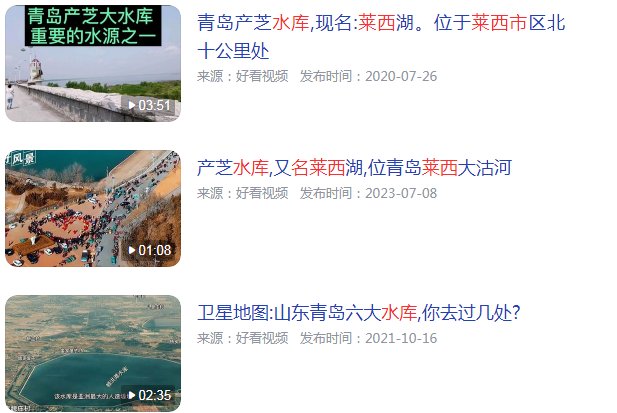Image resolution: width=617 pixels, height=413 pixels.
Task: Open link 卫星地图:山东青岛六大水库
Action: click(358, 313)
